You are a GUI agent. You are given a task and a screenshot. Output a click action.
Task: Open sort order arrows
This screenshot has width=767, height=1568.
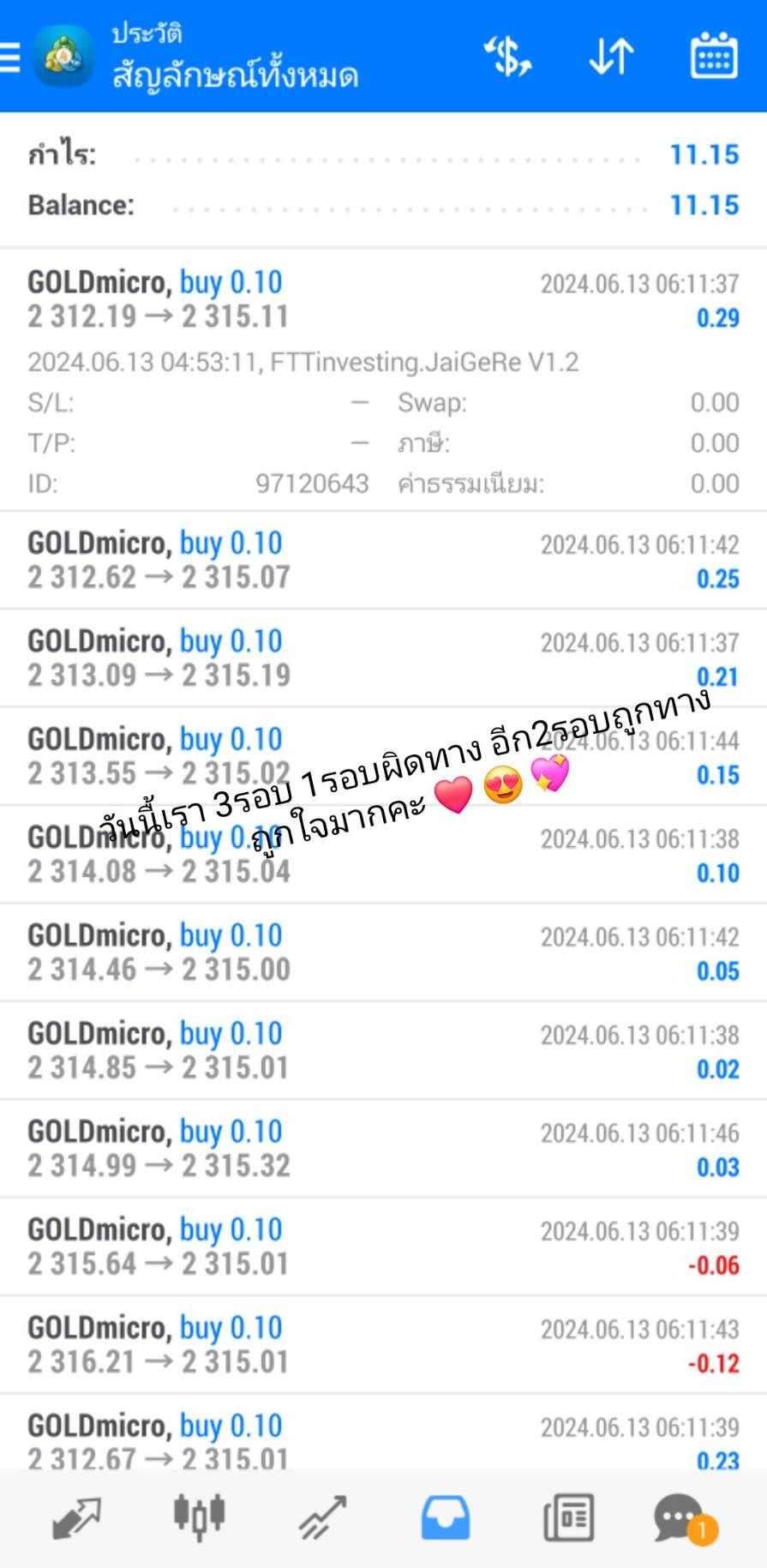(x=611, y=57)
